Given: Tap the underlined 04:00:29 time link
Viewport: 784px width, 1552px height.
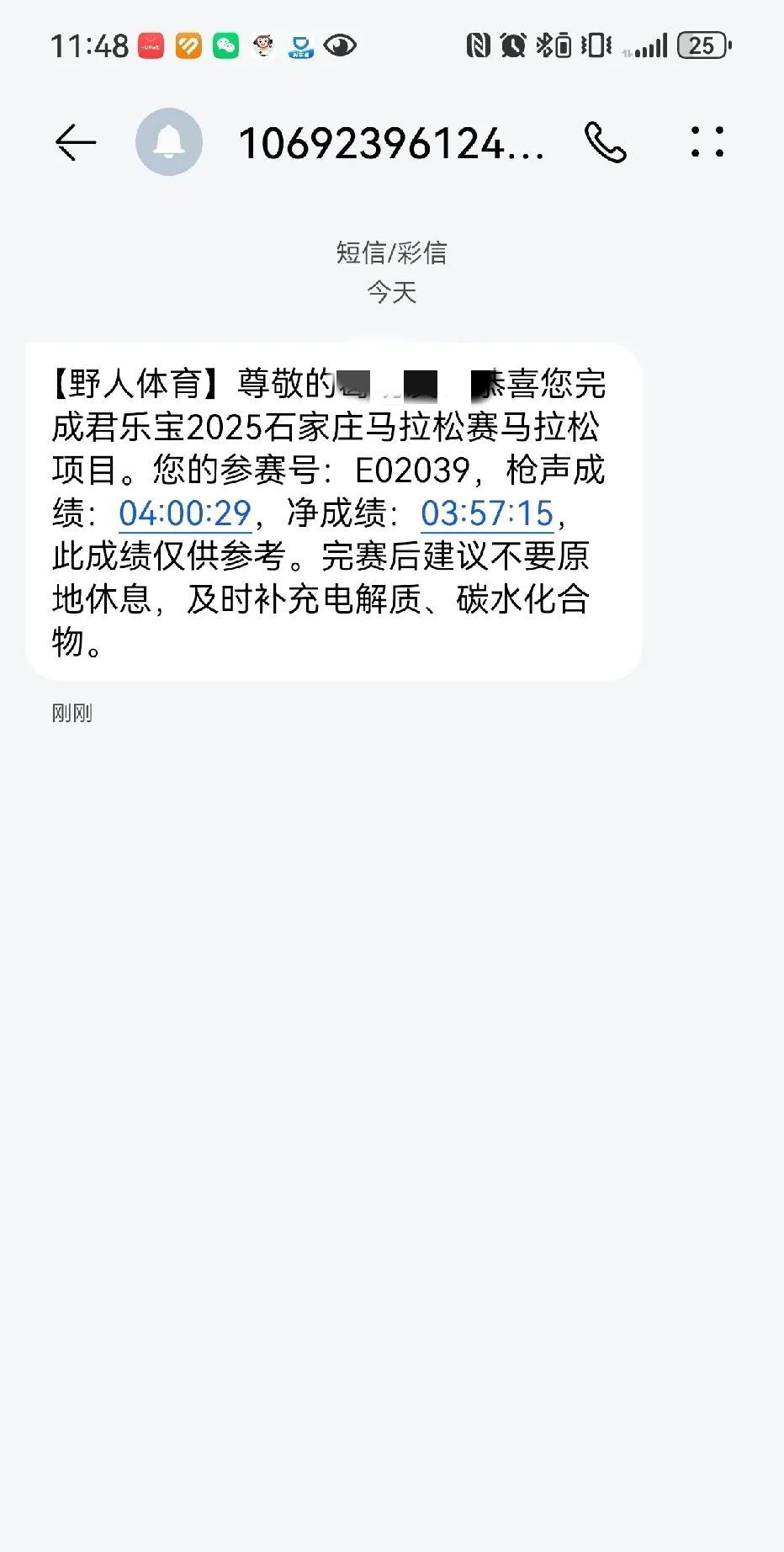Looking at the screenshot, I should (185, 513).
